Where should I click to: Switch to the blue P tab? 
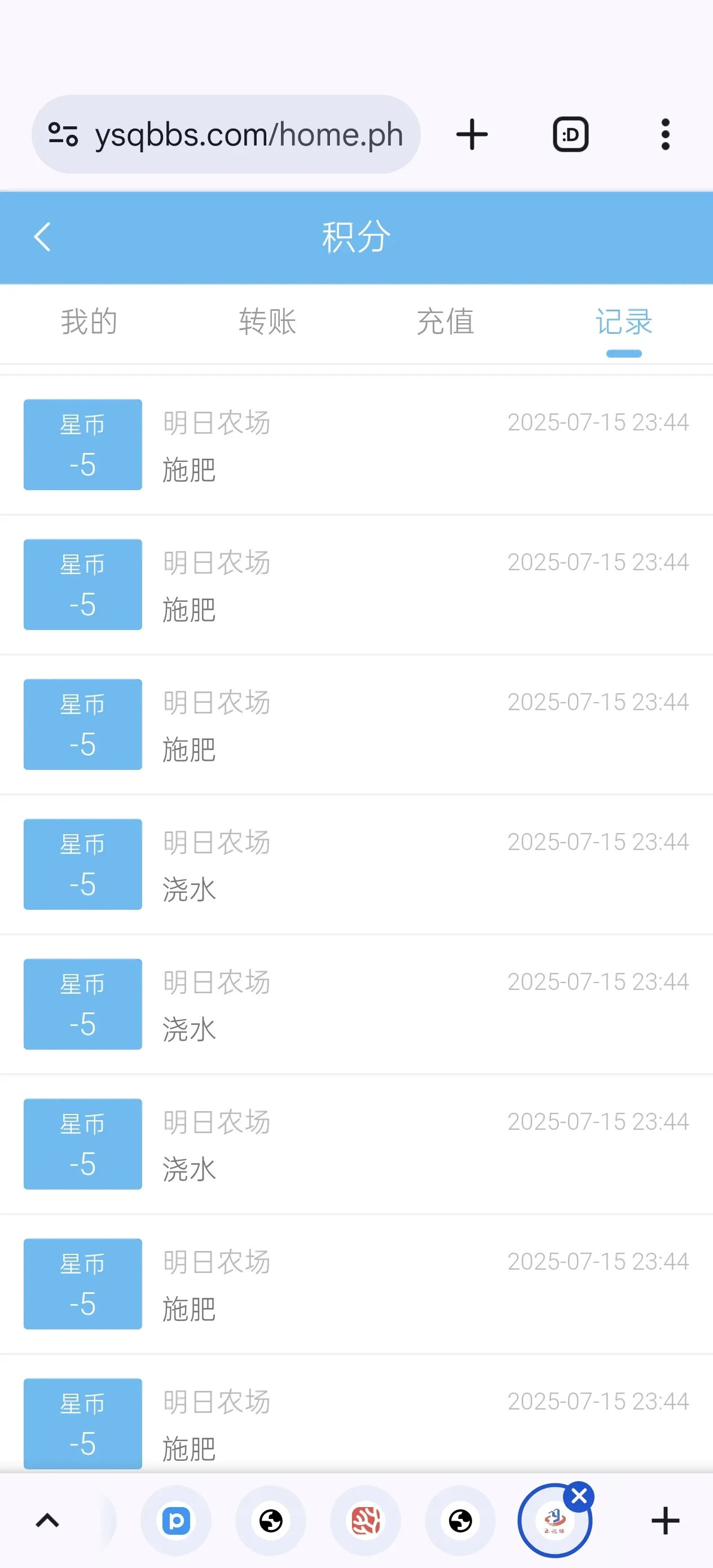click(176, 1521)
